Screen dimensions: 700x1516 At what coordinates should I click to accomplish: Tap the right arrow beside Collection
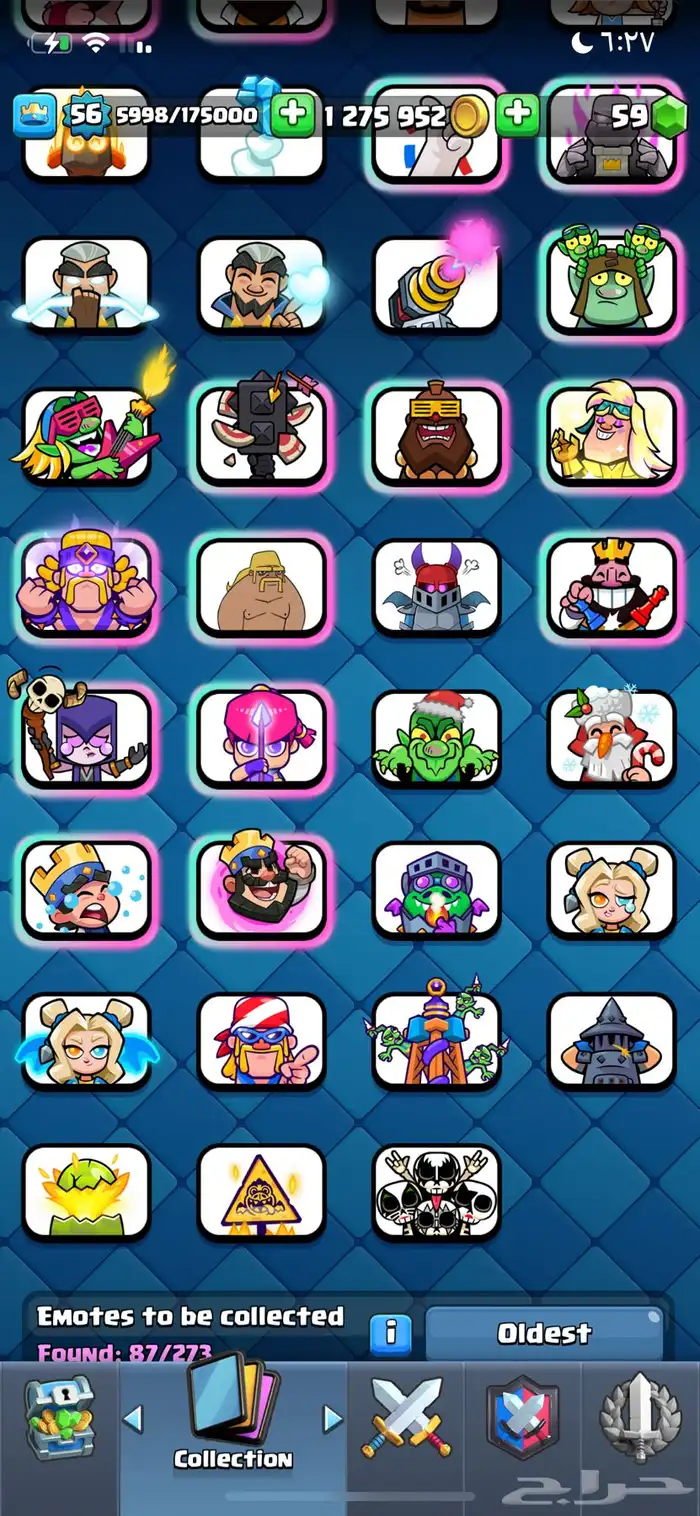[332, 1417]
